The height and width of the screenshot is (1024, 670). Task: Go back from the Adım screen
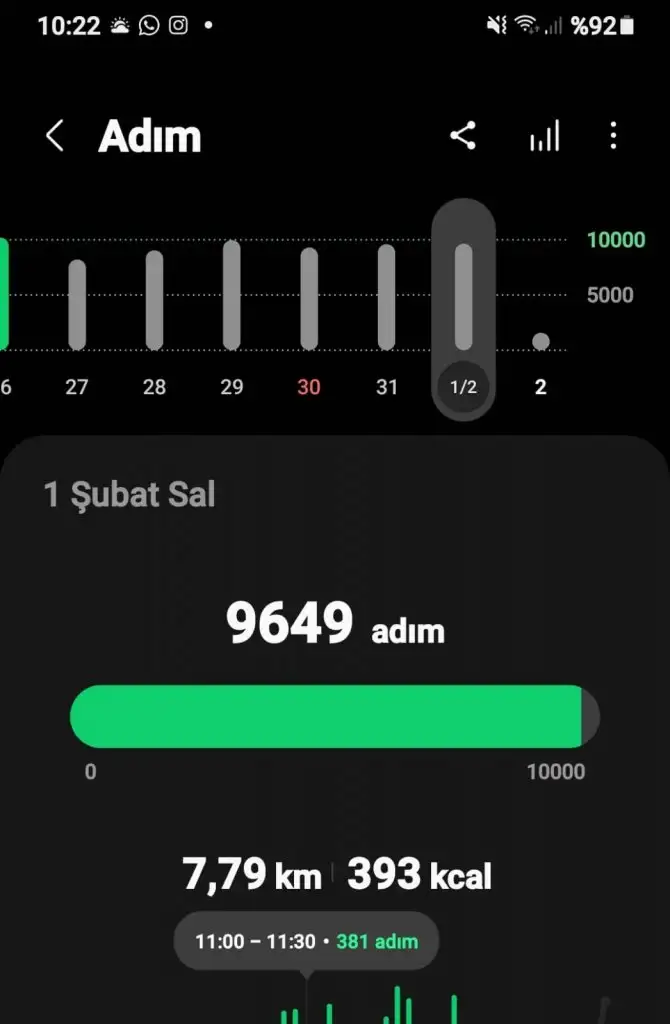click(x=55, y=136)
